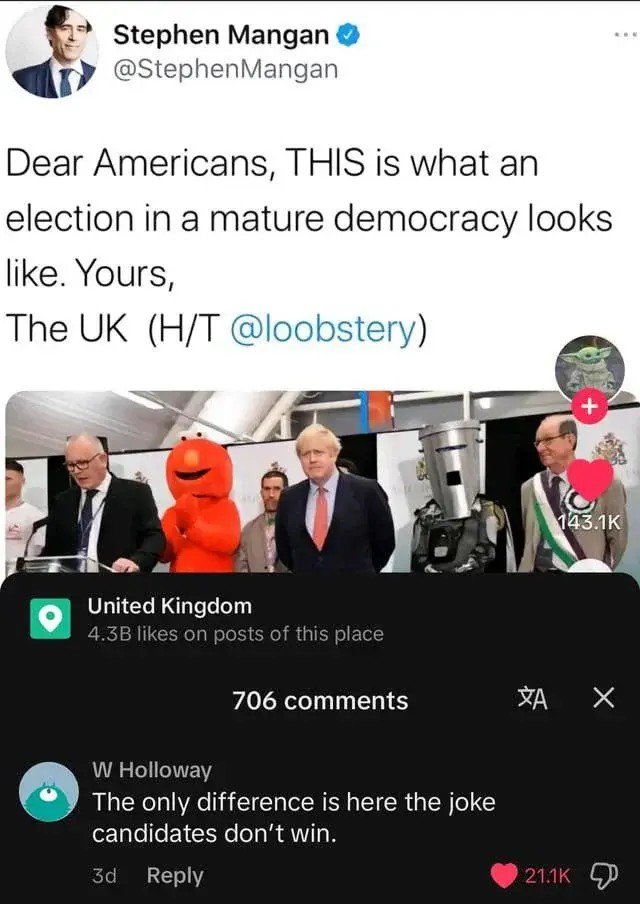Viewport: 640px width, 904px height.
Task: Like W Holloway's comment
Action: pos(505,876)
